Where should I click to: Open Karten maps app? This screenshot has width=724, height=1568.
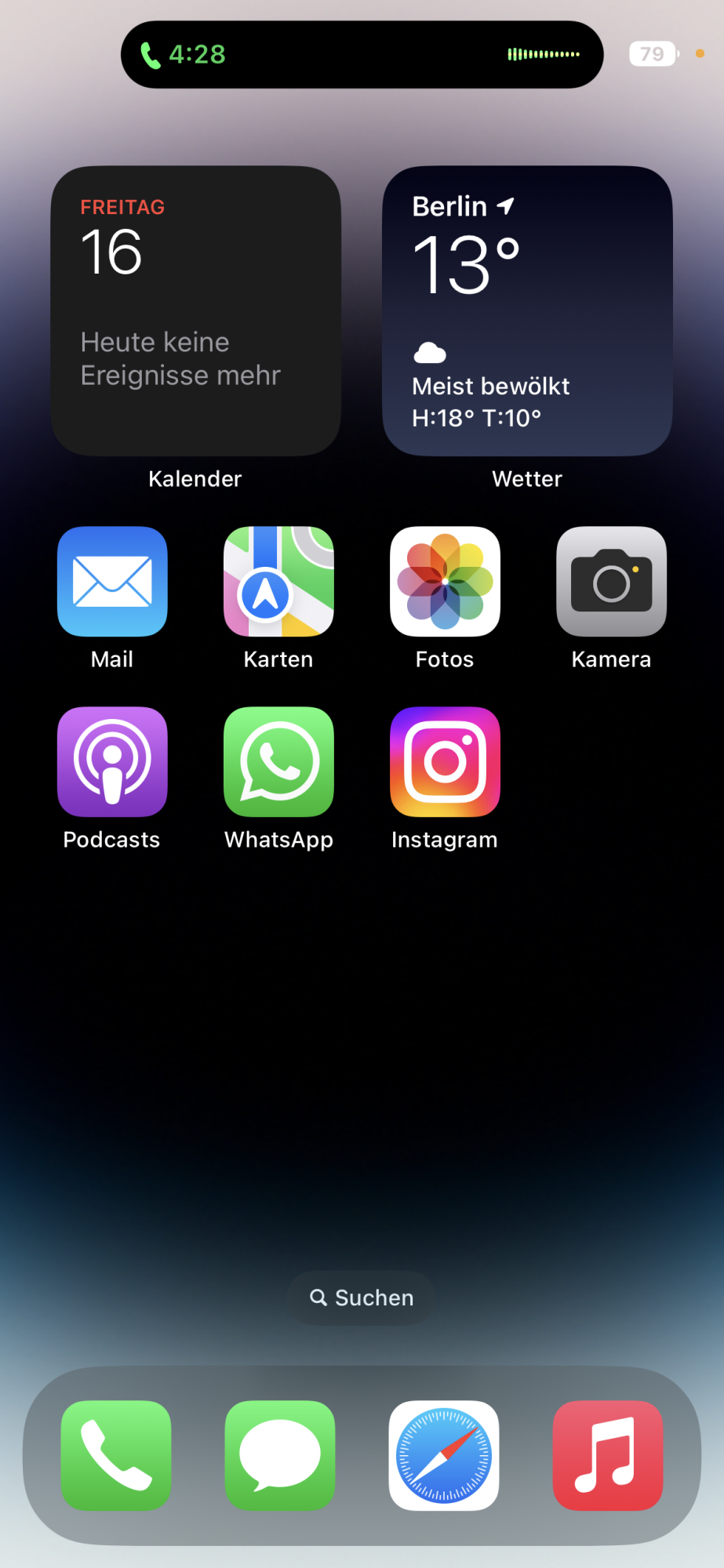click(x=278, y=581)
